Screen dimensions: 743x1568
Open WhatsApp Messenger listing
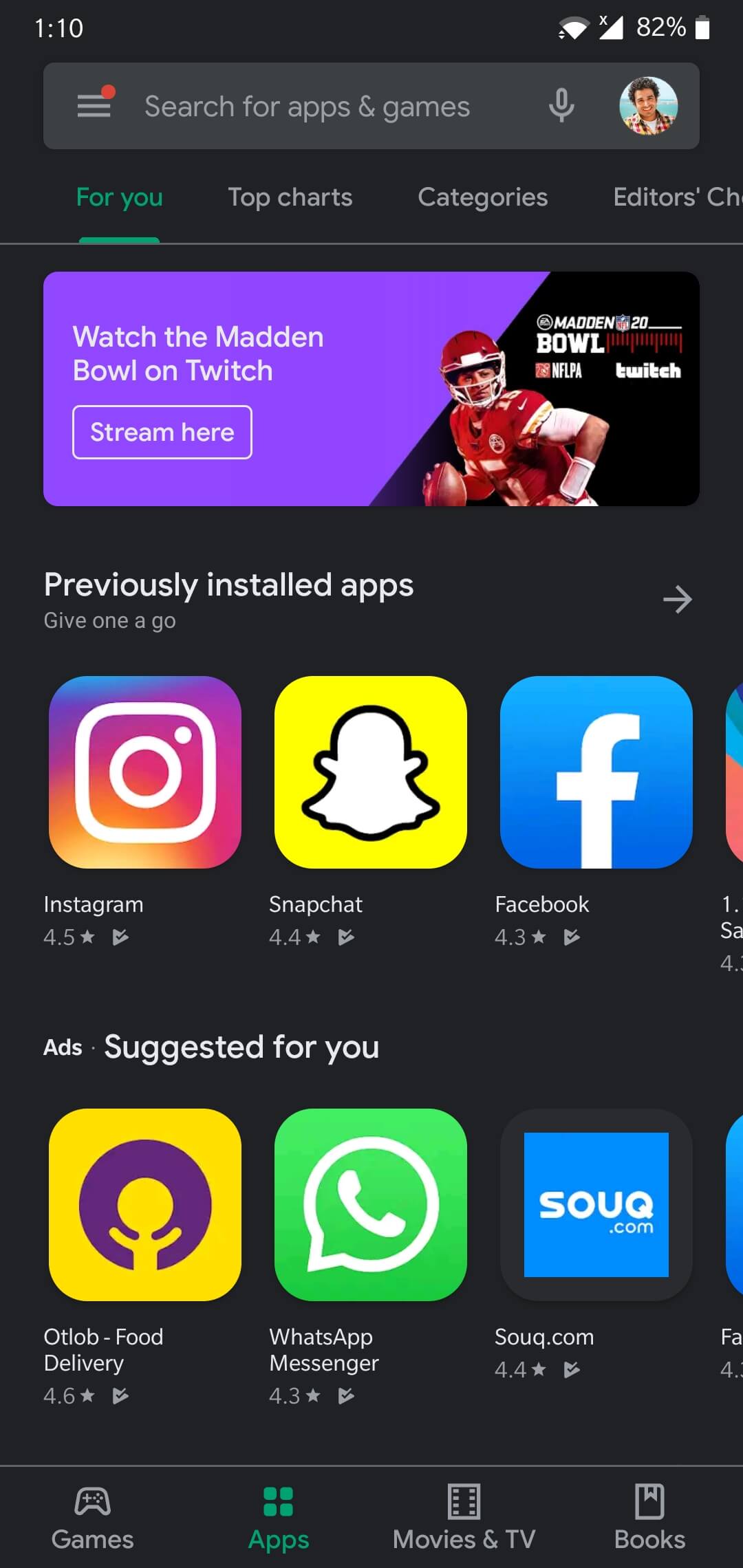click(371, 1204)
